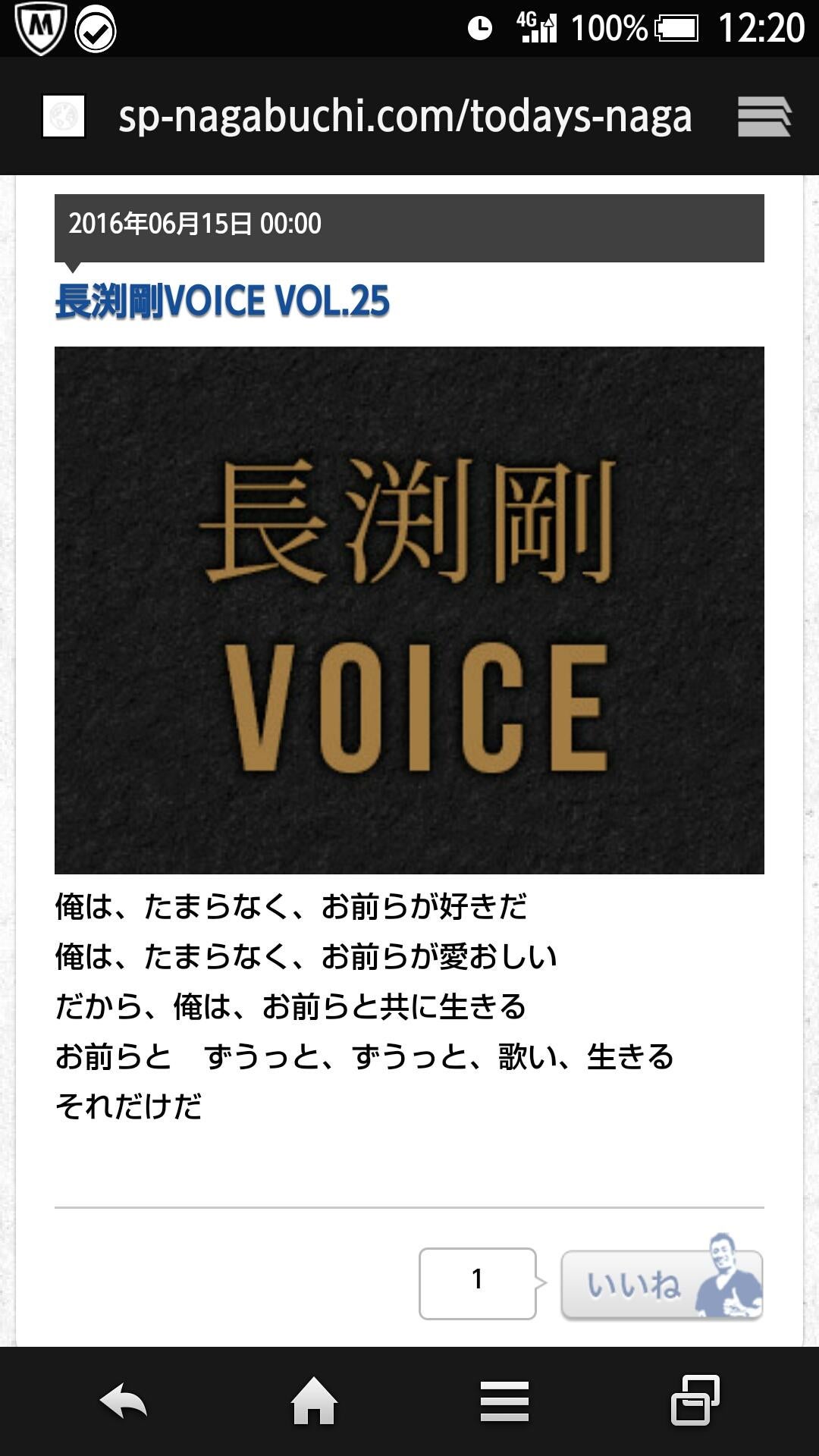
Task: Tap the checkmark notification icon
Action: pos(96,29)
